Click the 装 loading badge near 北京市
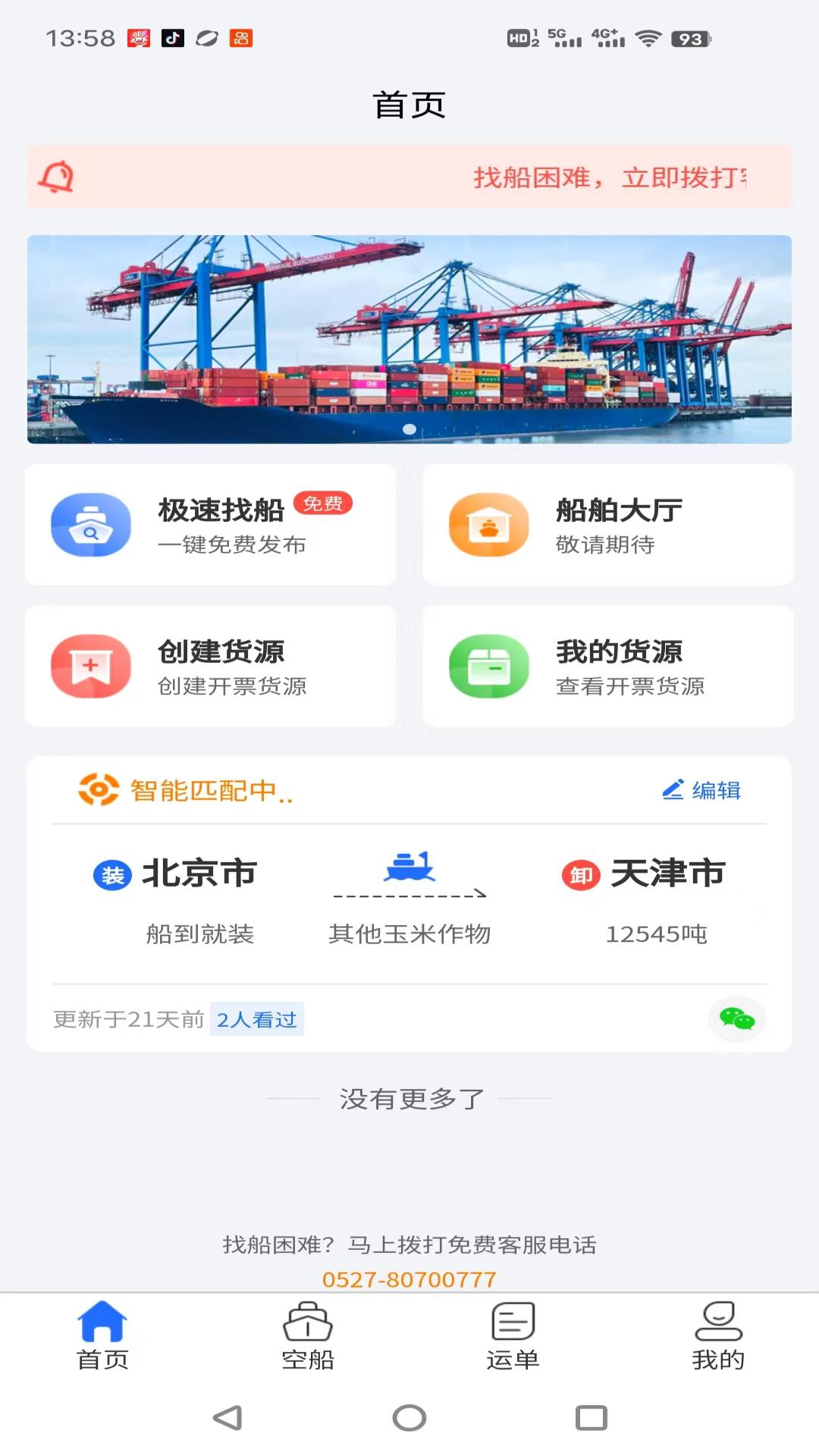This screenshot has width=819, height=1456. pyautogui.click(x=111, y=873)
